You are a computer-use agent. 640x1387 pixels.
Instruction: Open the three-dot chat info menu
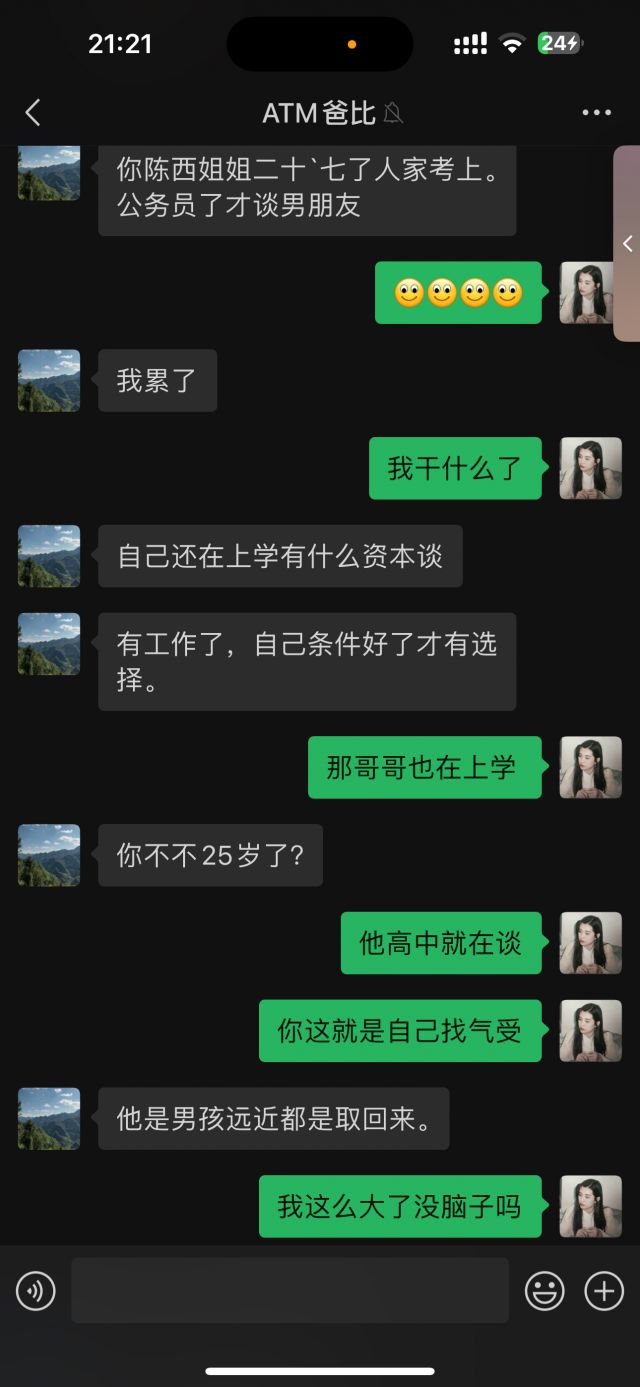596,112
